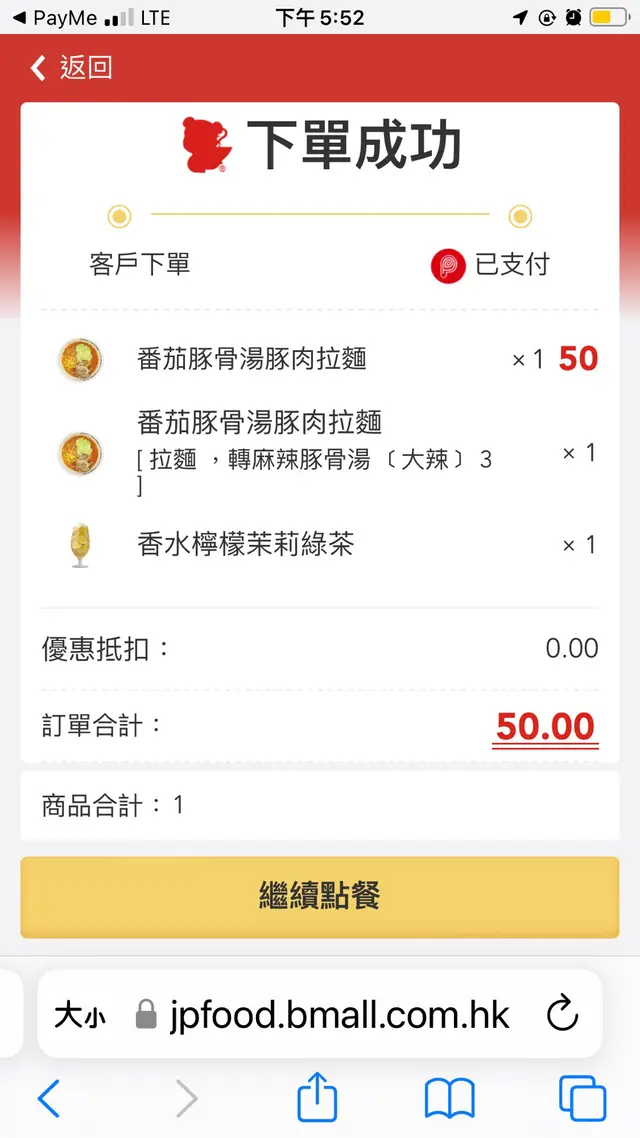Open the Safari address bar URL
Screen dimensions: 640x1138
[x=338, y=1016]
